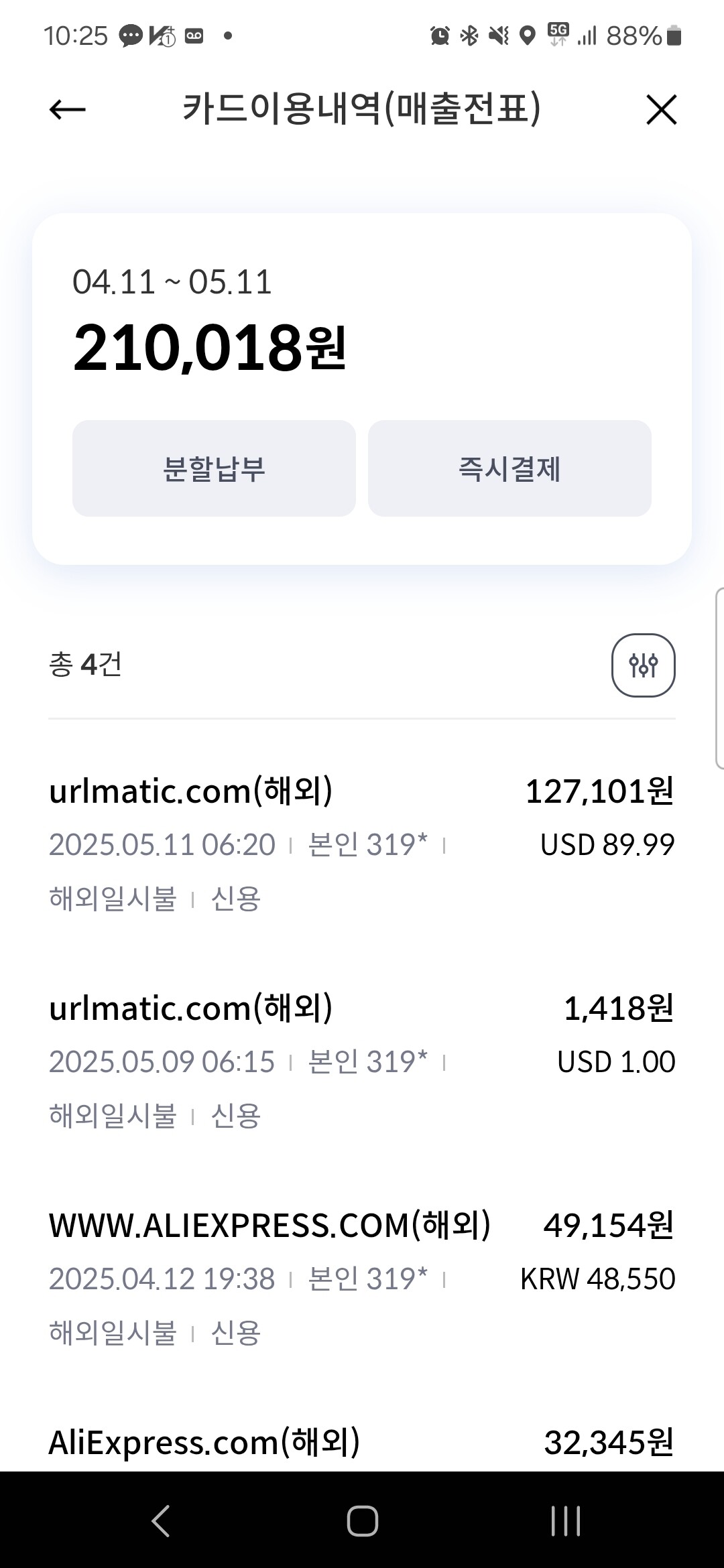This screenshot has height=1568, width=724.
Task: Tap the system home button
Action: point(362,1520)
